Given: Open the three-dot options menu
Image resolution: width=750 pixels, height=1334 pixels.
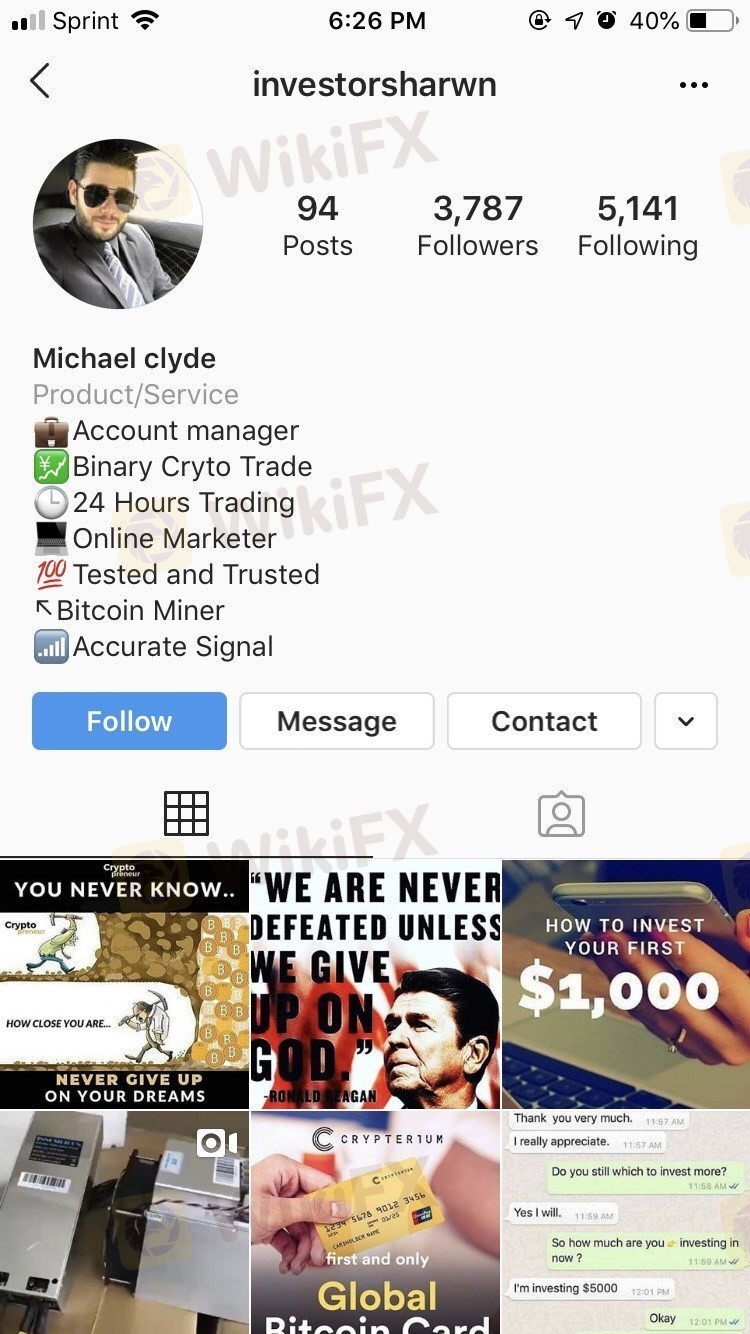Looking at the screenshot, I should [693, 85].
